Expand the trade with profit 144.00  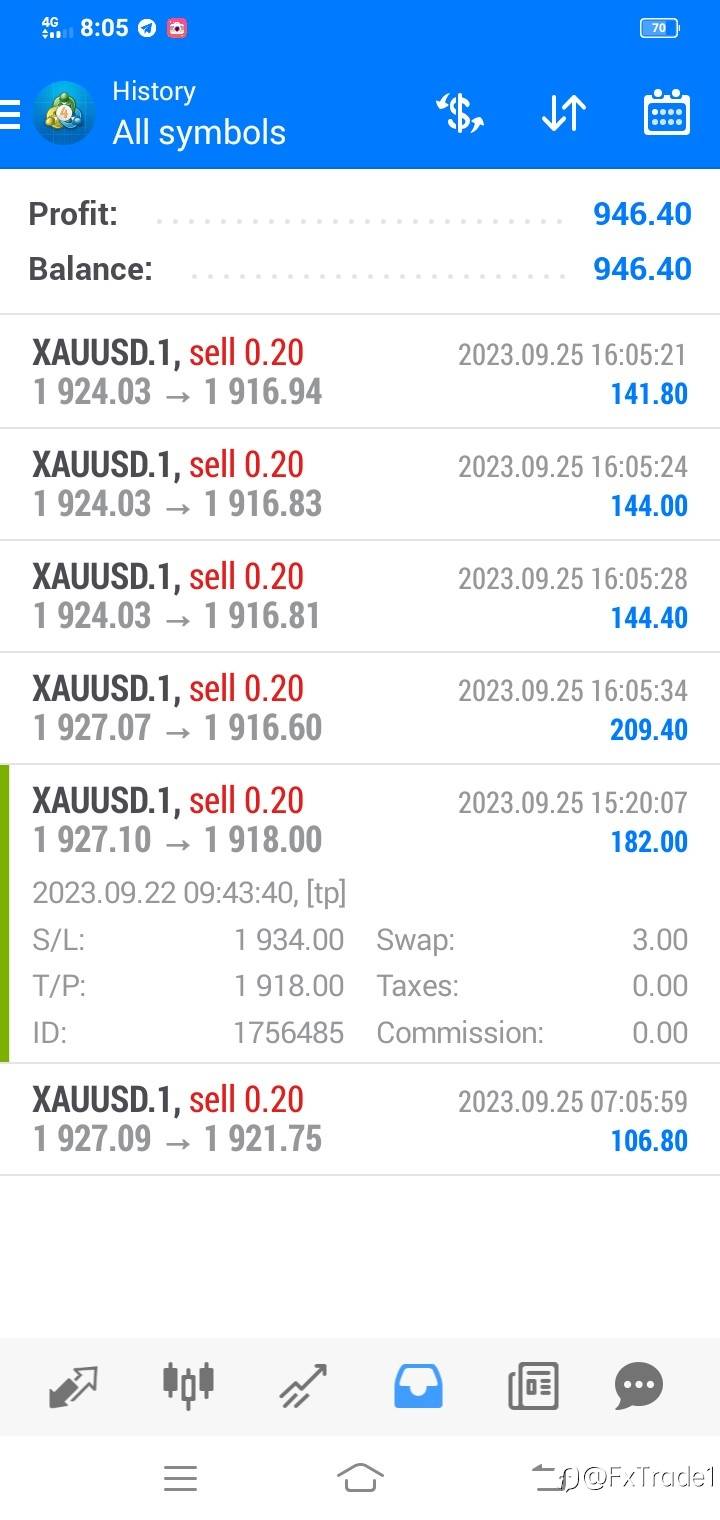coord(360,485)
